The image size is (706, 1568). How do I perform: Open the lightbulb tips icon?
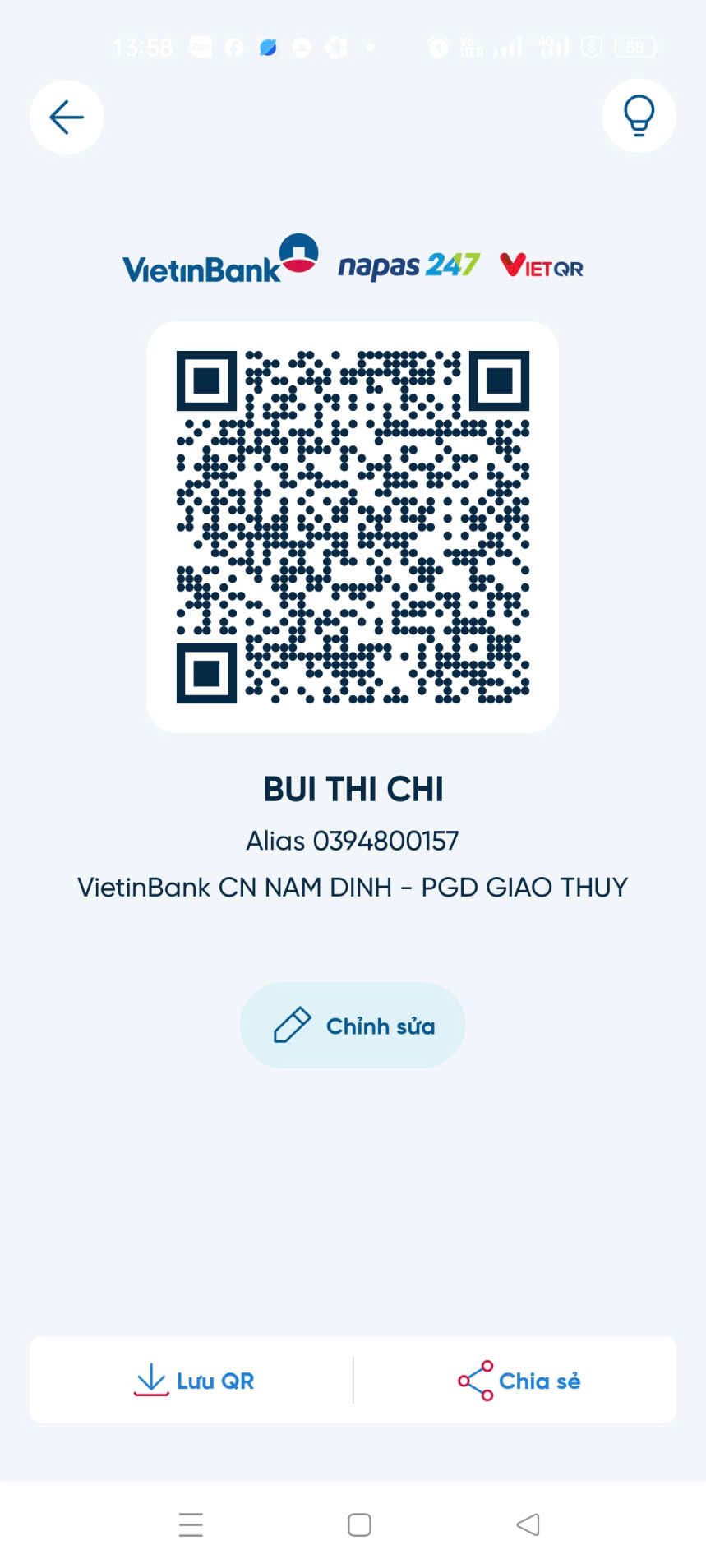click(639, 116)
